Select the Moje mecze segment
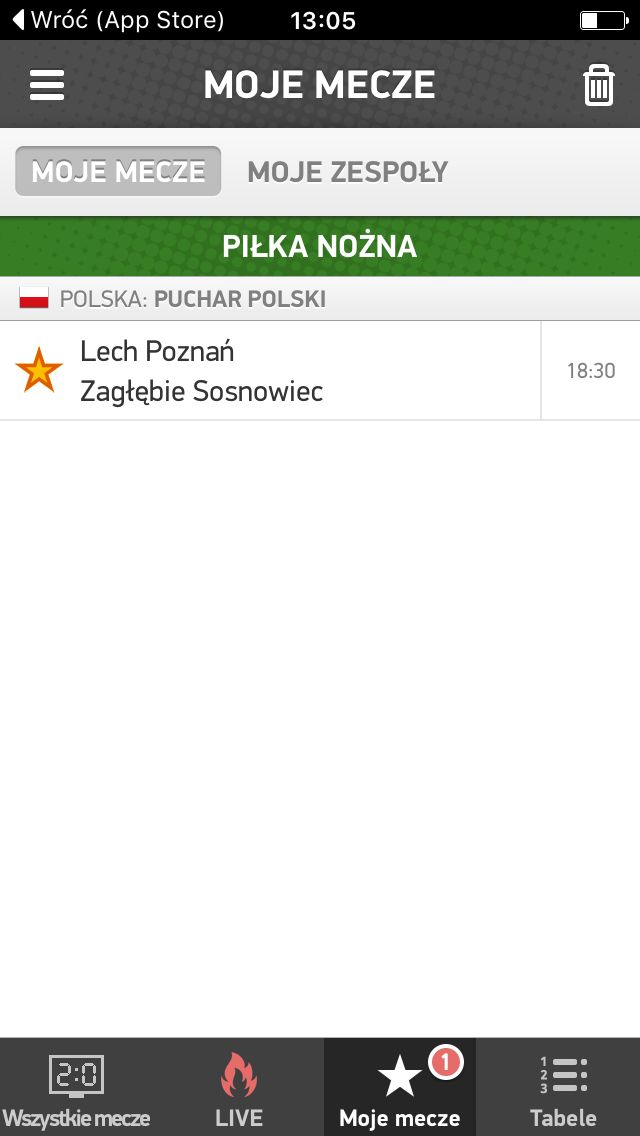 pyautogui.click(x=118, y=171)
